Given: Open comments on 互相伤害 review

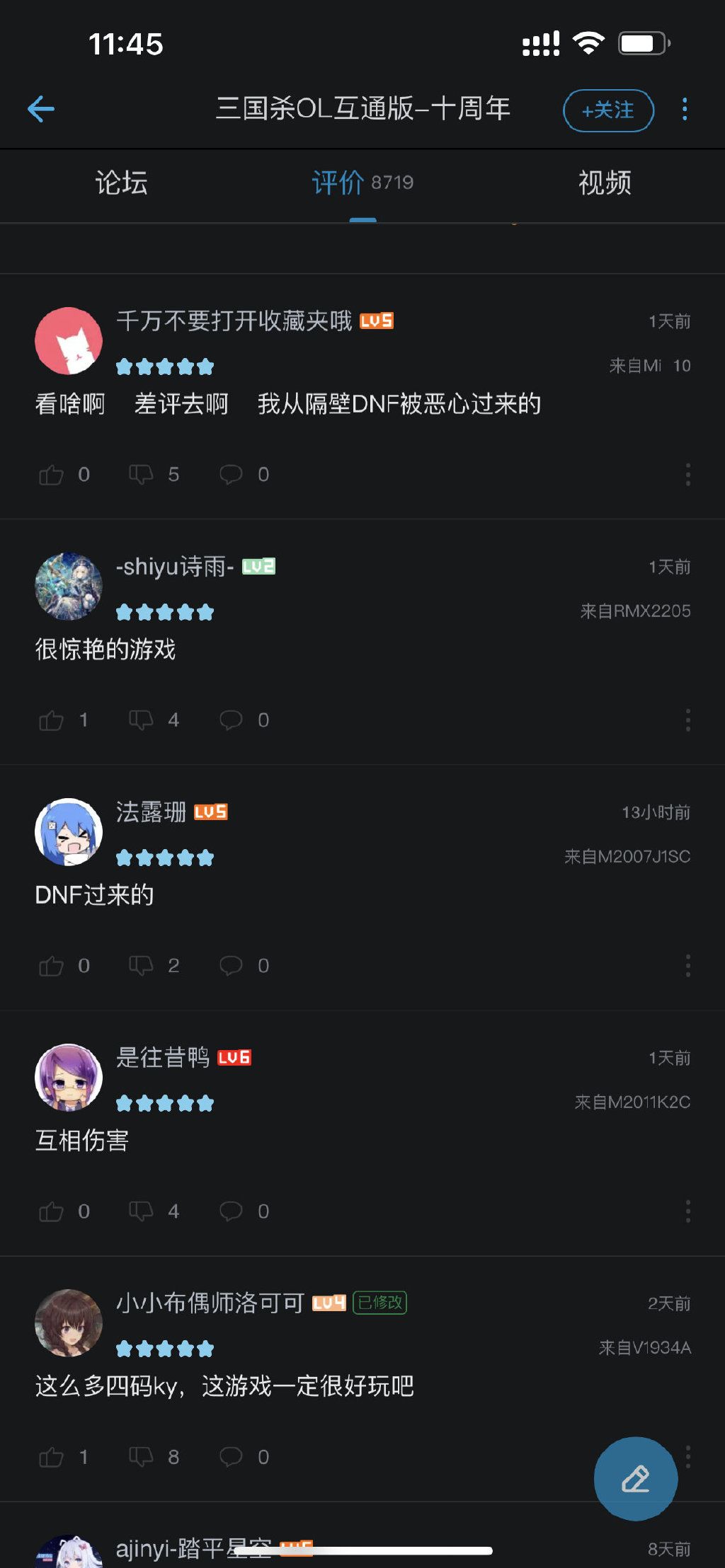Looking at the screenshot, I should point(230,1211).
